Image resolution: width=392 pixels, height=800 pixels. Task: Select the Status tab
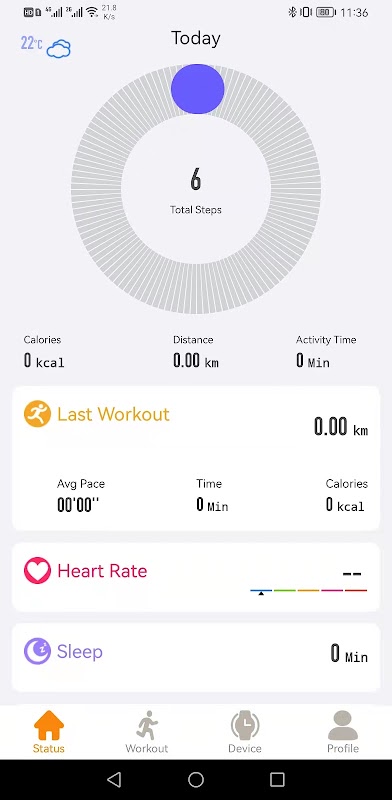tap(49, 732)
